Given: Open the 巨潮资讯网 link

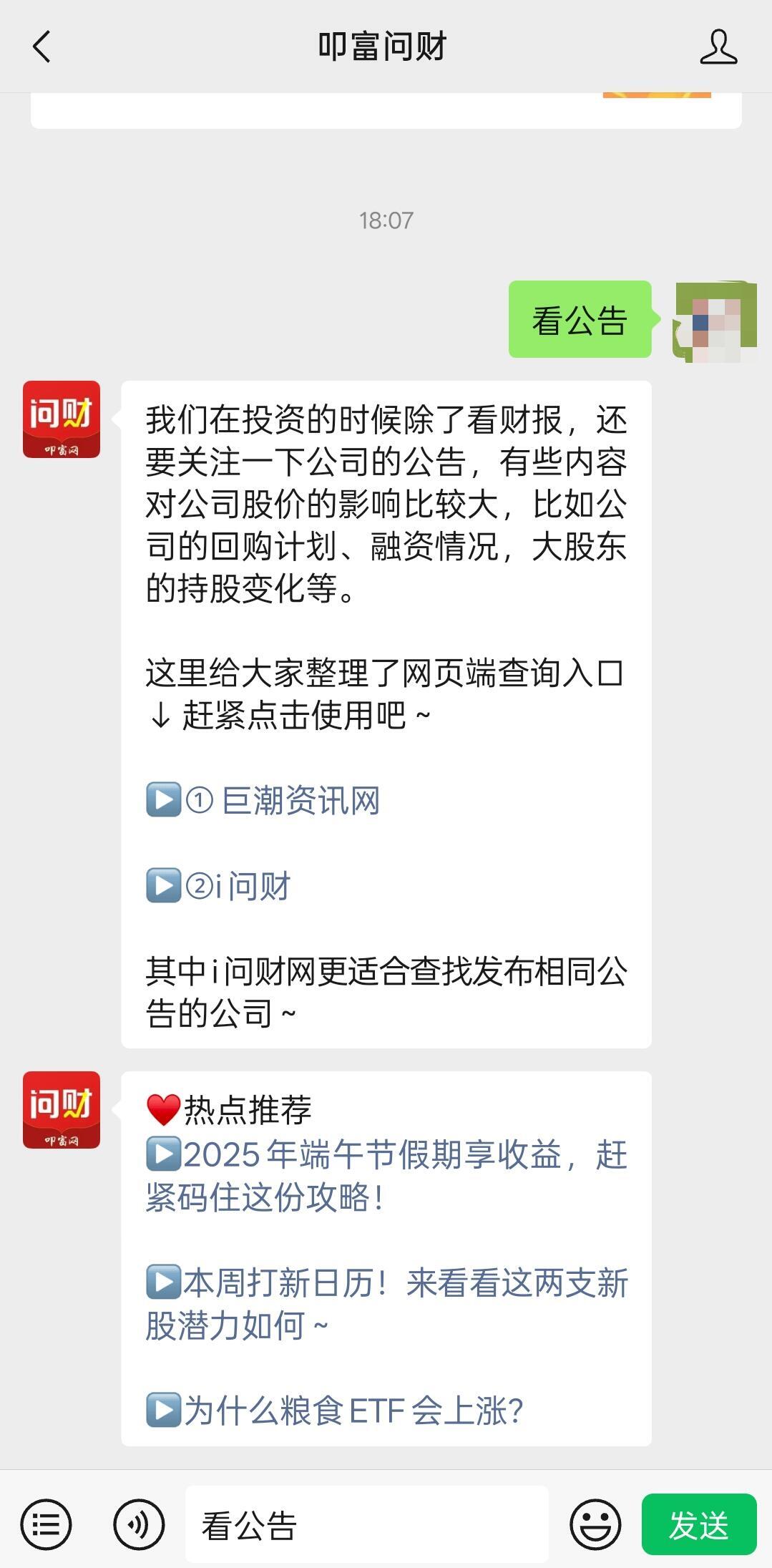Looking at the screenshot, I should 299,800.
